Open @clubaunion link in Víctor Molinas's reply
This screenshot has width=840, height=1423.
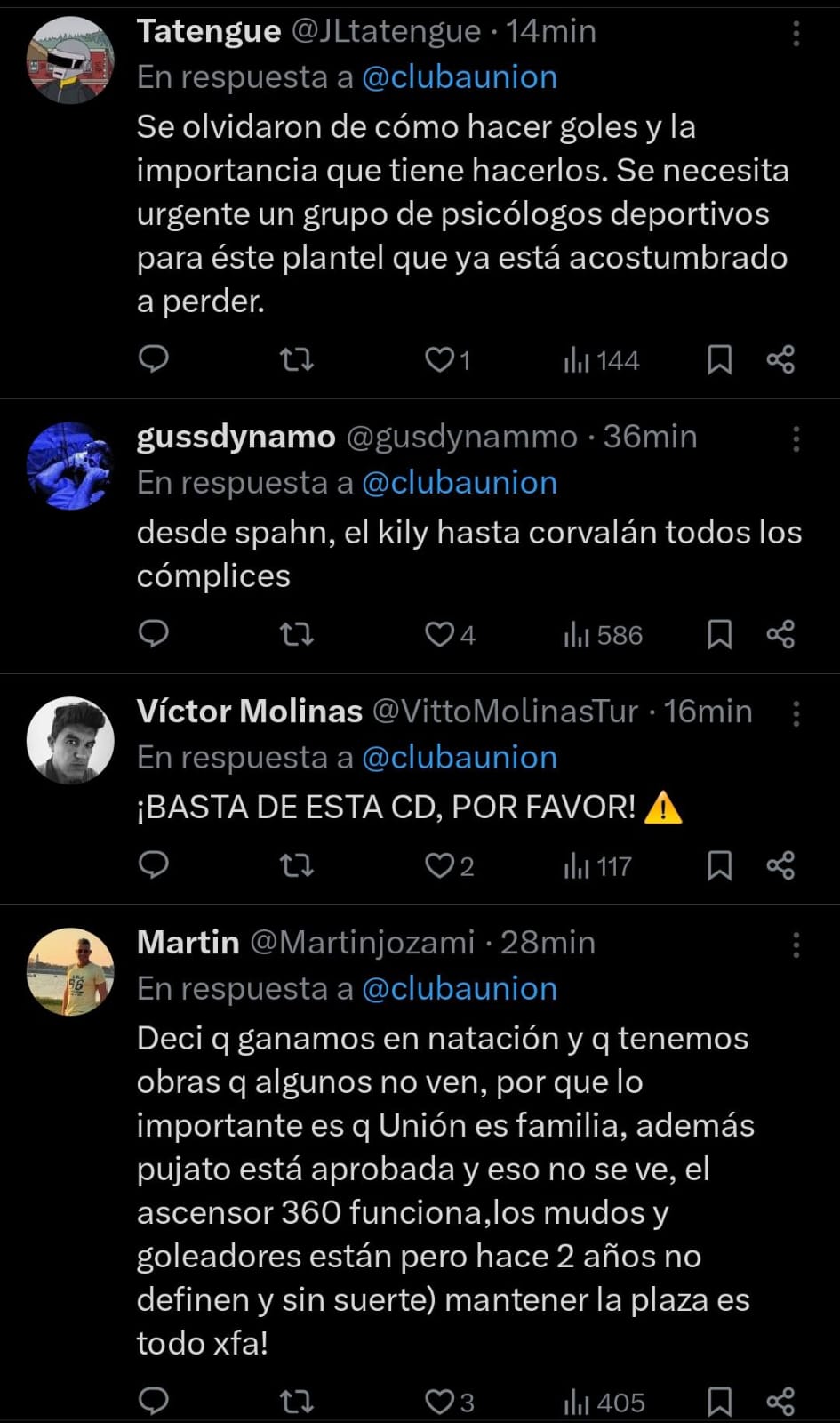coord(460,758)
